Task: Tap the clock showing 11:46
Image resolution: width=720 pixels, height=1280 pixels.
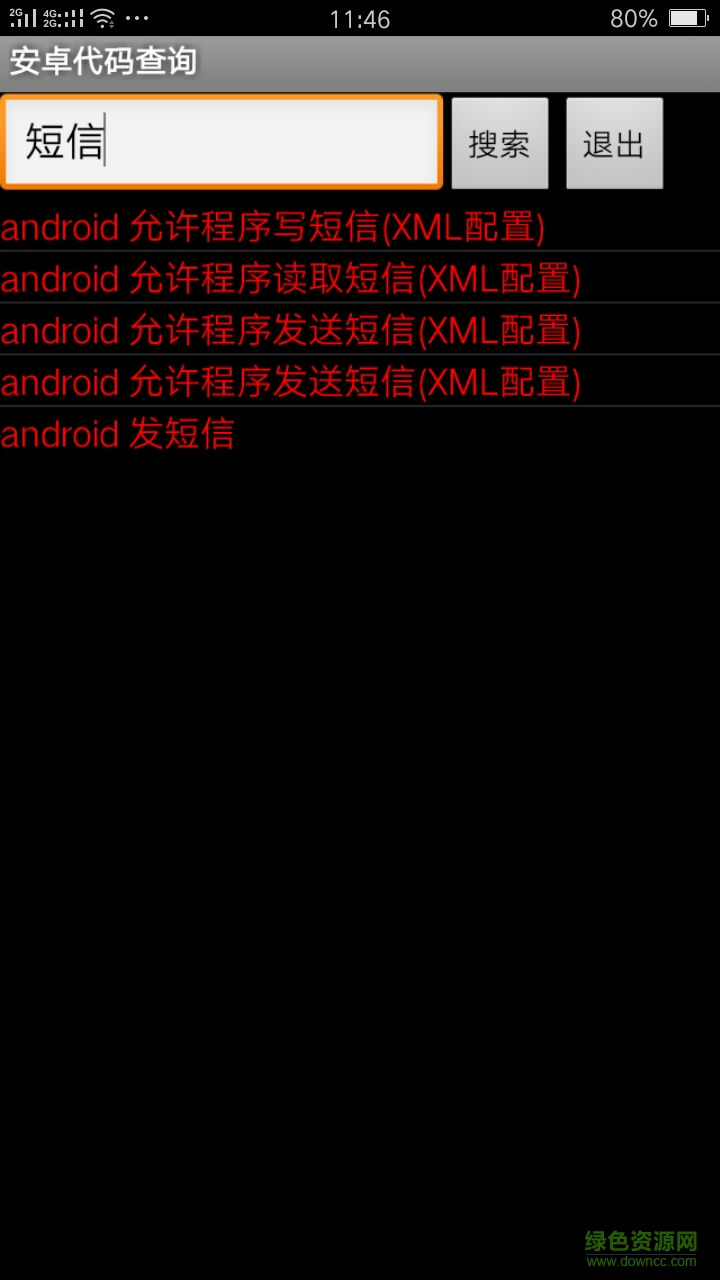Action: tap(360, 17)
